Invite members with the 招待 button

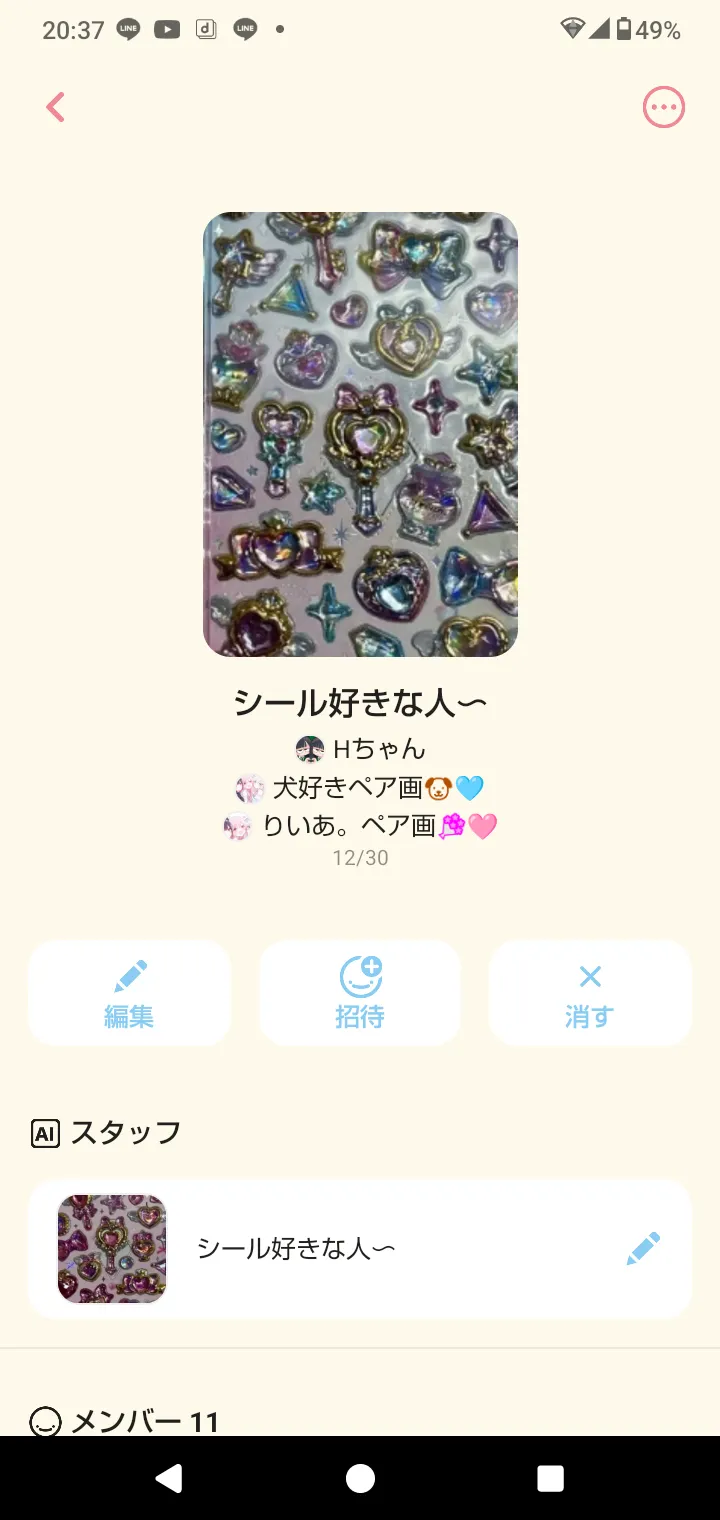(x=360, y=993)
